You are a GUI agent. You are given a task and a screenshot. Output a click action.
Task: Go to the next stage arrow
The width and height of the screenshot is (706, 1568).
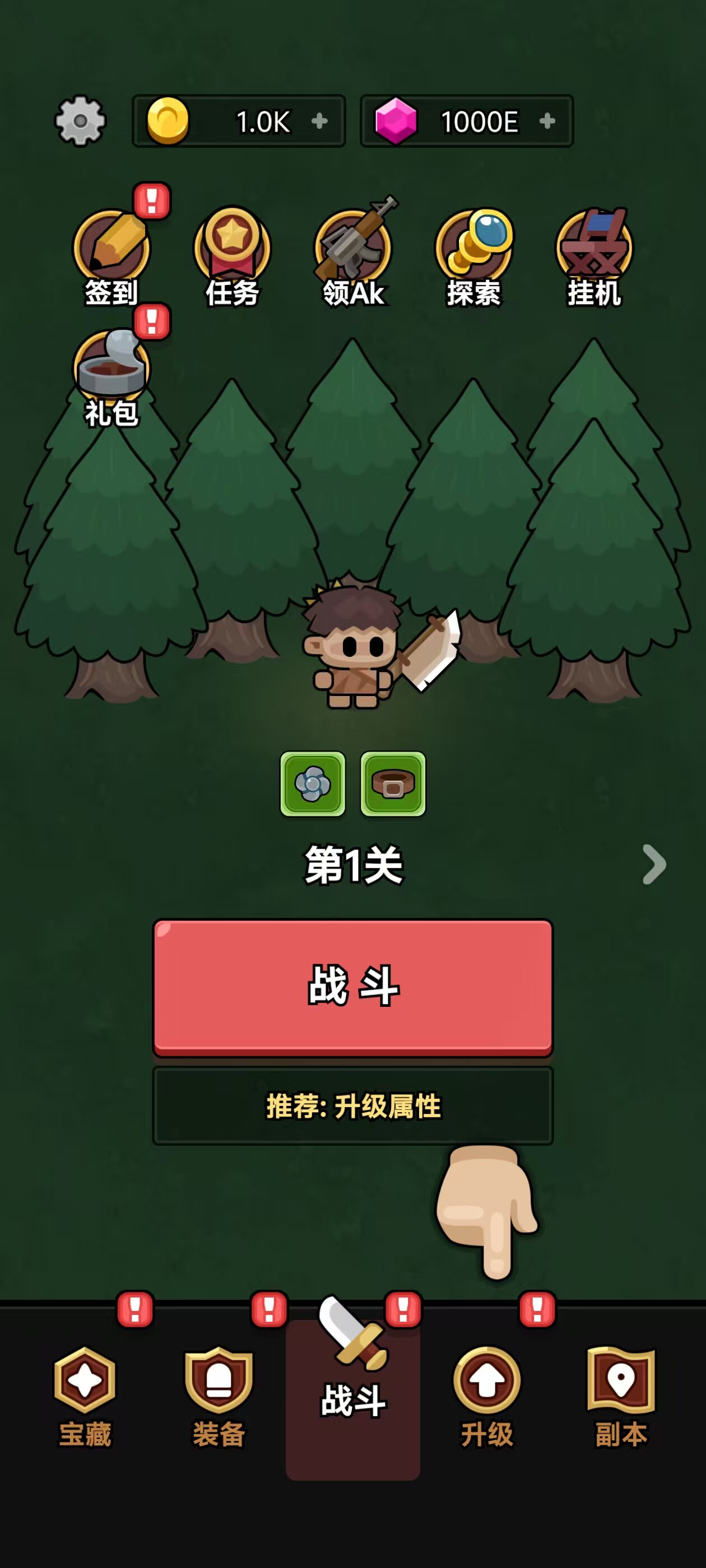pos(654,864)
